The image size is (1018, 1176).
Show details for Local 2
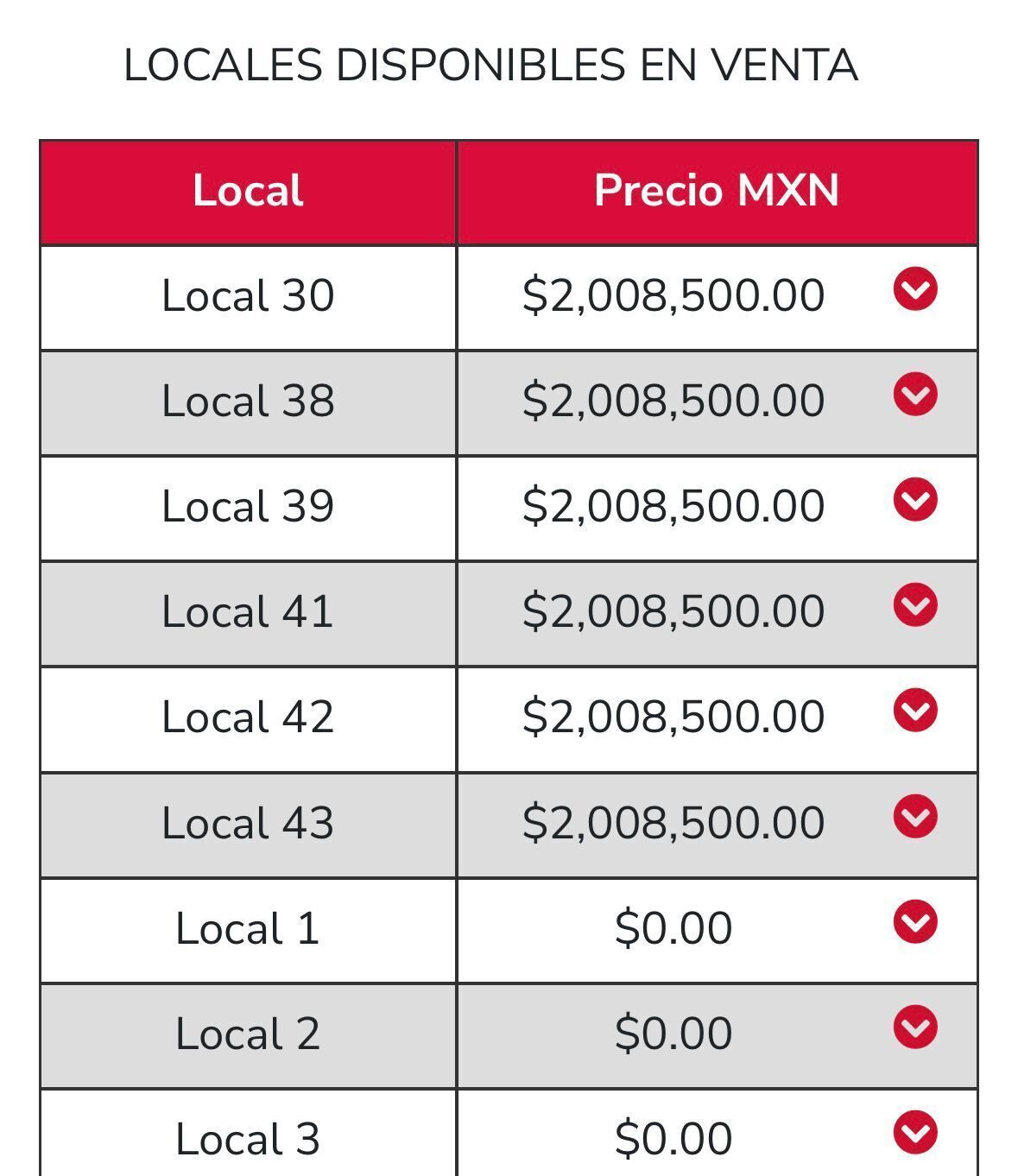coord(915,1027)
